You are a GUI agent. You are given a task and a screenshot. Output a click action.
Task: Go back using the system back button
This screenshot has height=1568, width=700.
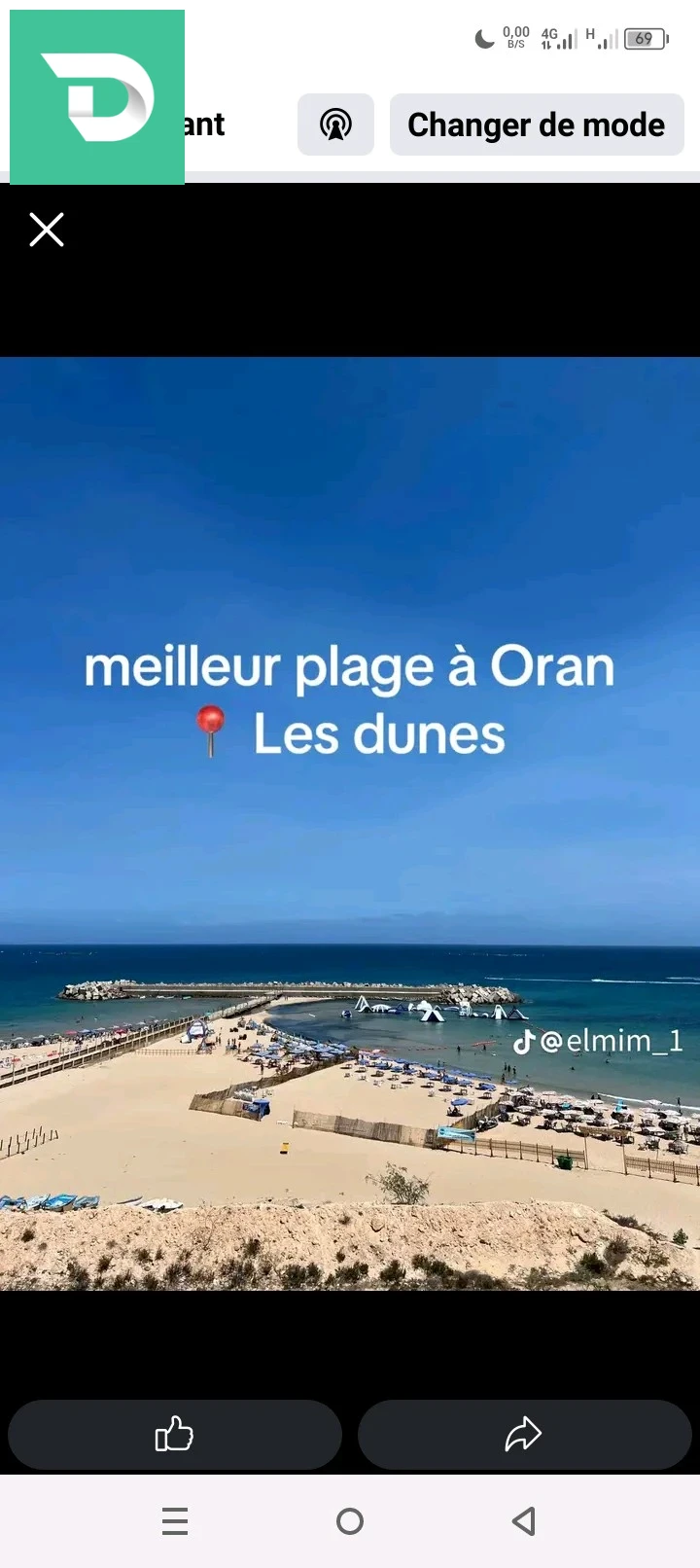[524, 1520]
